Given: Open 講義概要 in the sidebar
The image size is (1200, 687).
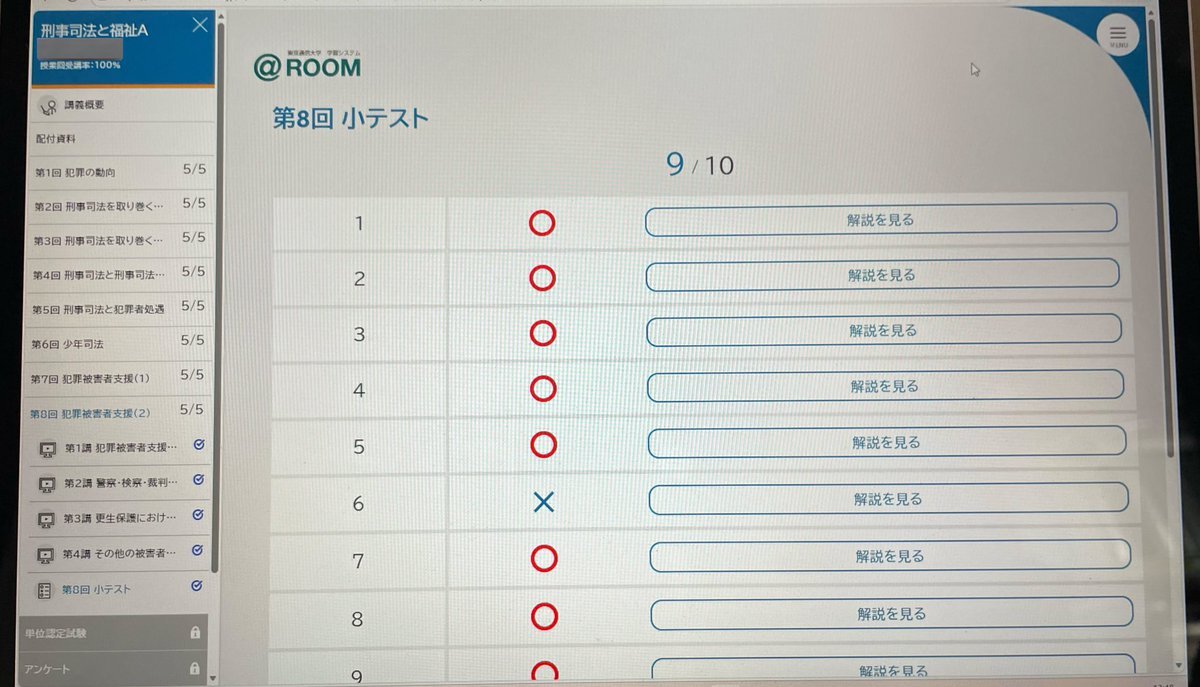Looking at the screenshot, I should click(85, 105).
